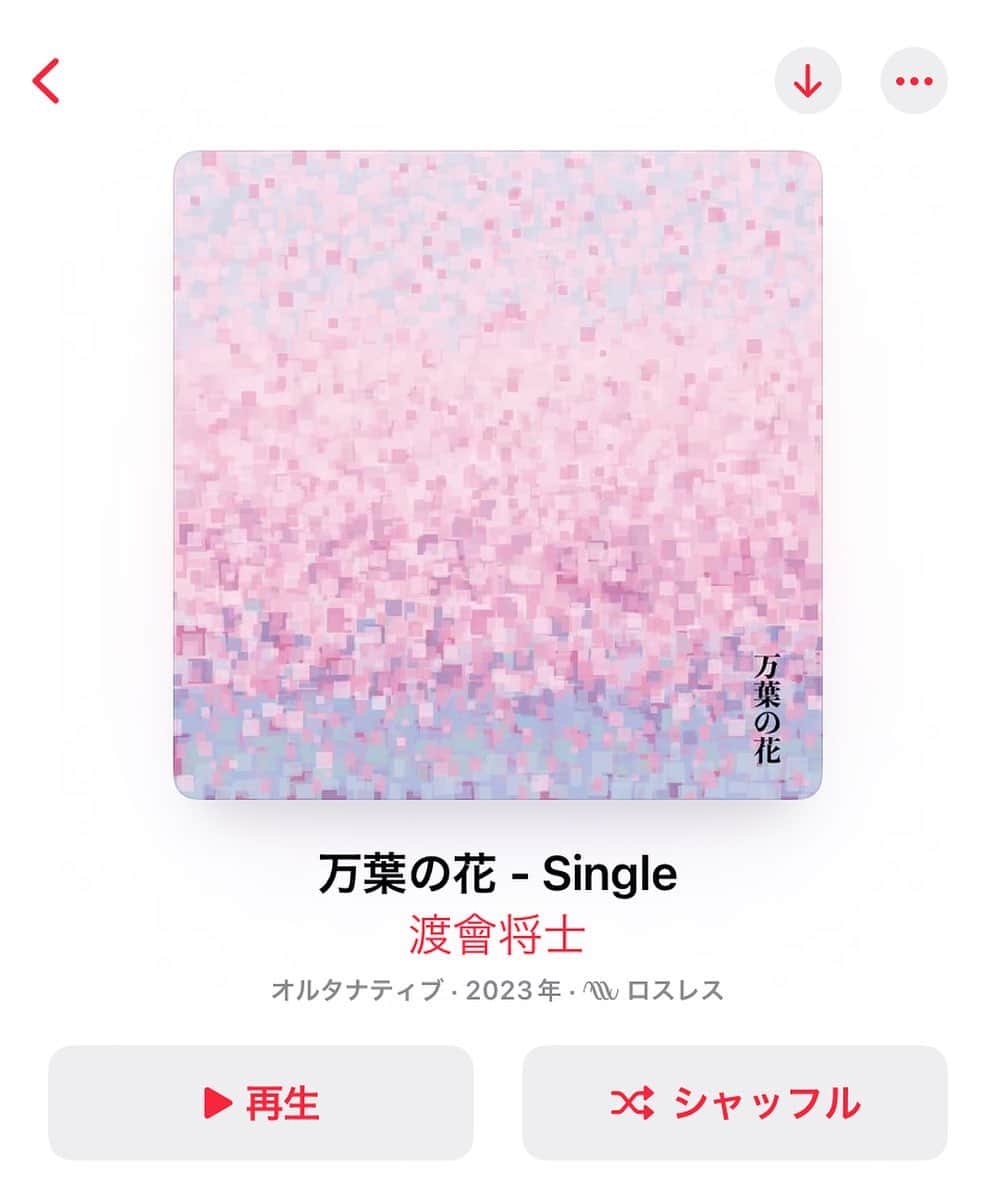The height and width of the screenshot is (1198, 996).
Task: Download the 万葉の花 single
Action: (x=807, y=81)
